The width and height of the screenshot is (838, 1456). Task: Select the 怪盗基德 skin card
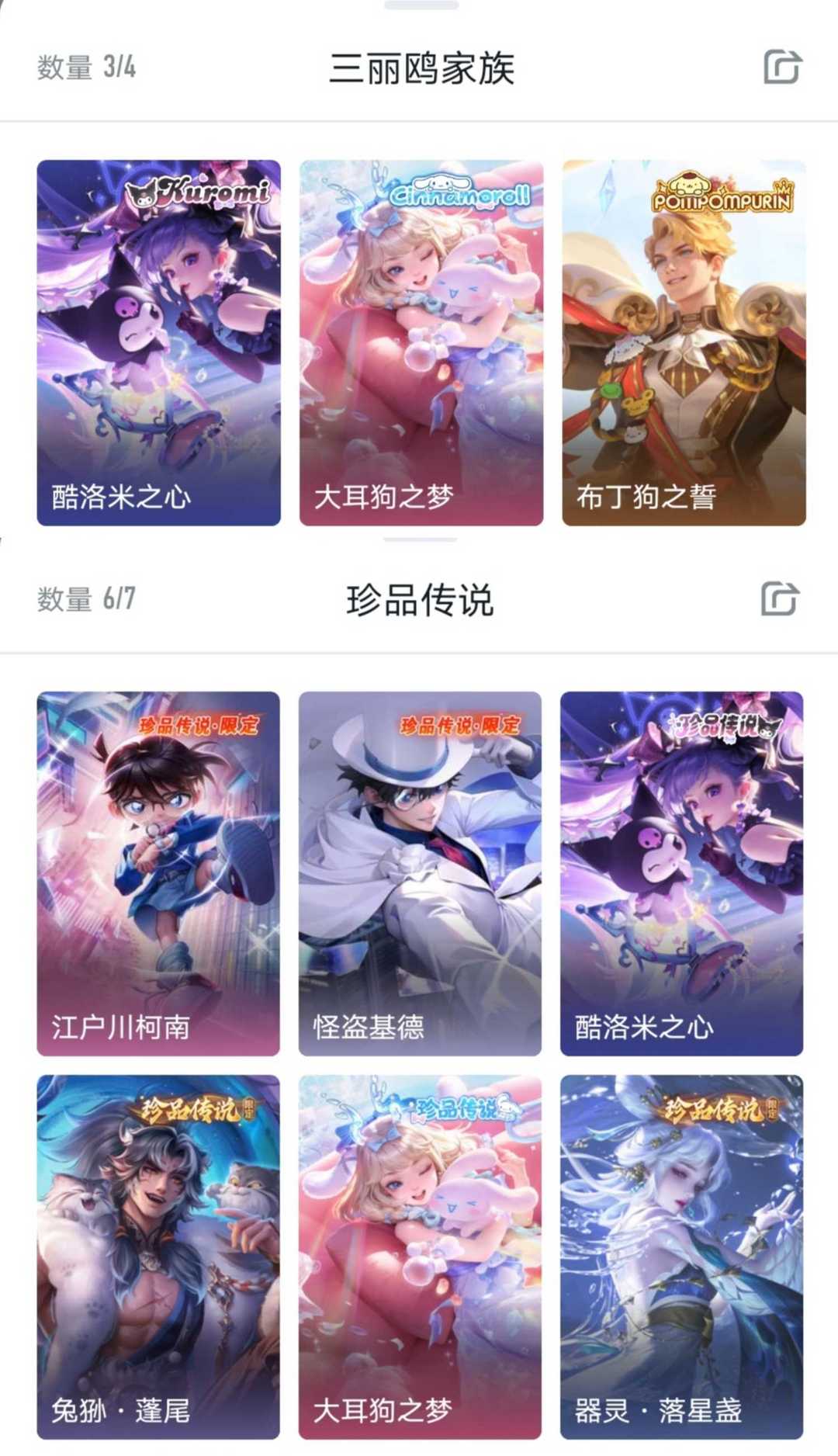[420, 873]
